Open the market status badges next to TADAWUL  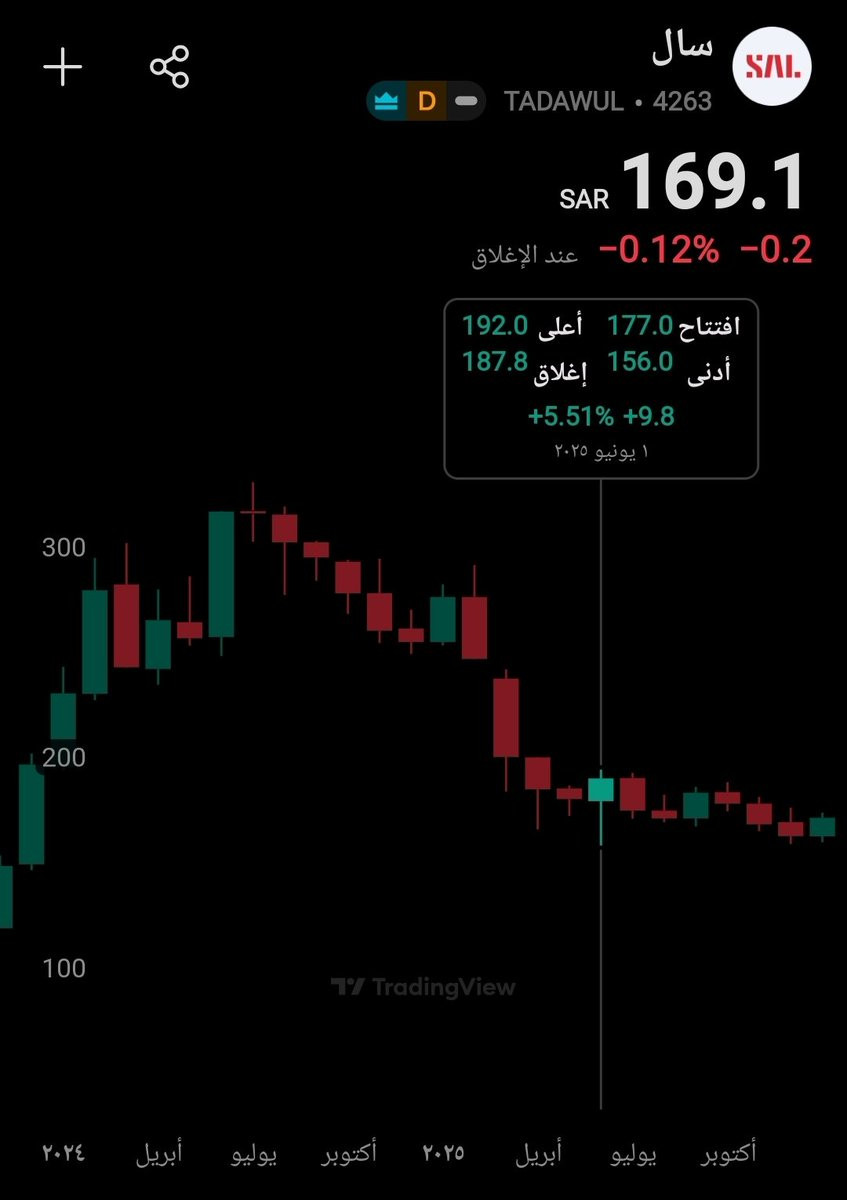click(426, 102)
